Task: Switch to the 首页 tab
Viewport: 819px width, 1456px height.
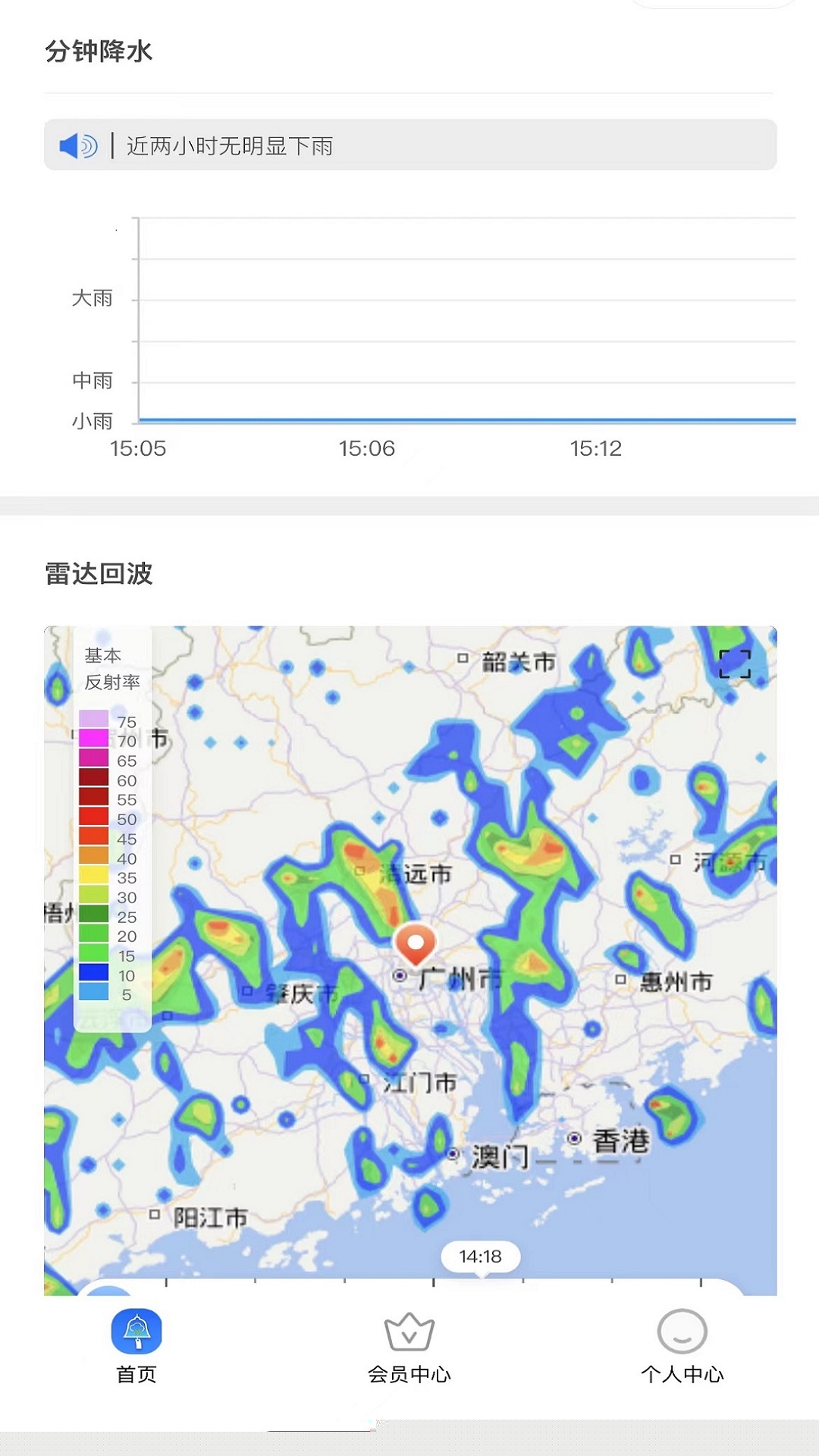Action: [136, 1346]
